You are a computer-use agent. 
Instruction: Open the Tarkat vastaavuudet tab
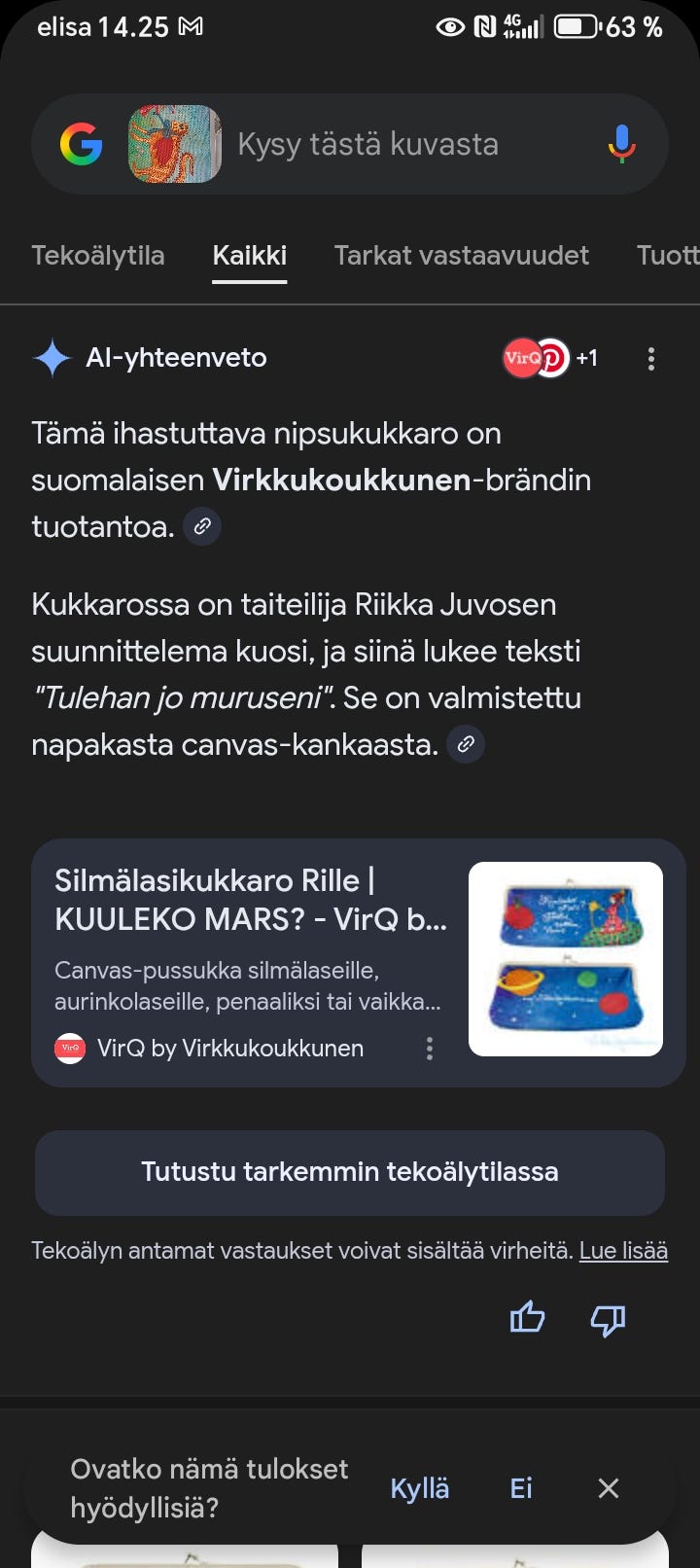tap(462, 256)
